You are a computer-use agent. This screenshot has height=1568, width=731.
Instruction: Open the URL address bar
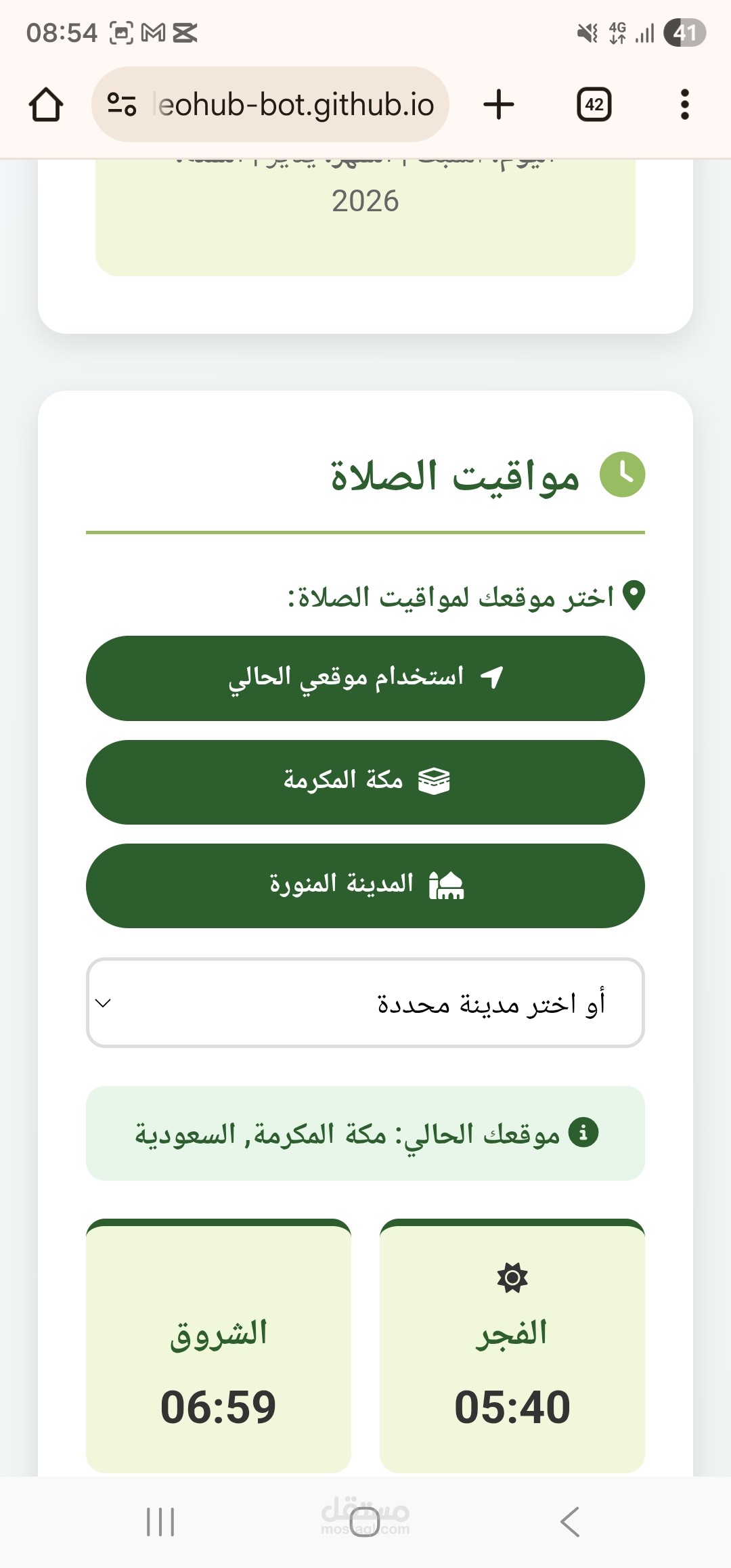tap(270, 104)
